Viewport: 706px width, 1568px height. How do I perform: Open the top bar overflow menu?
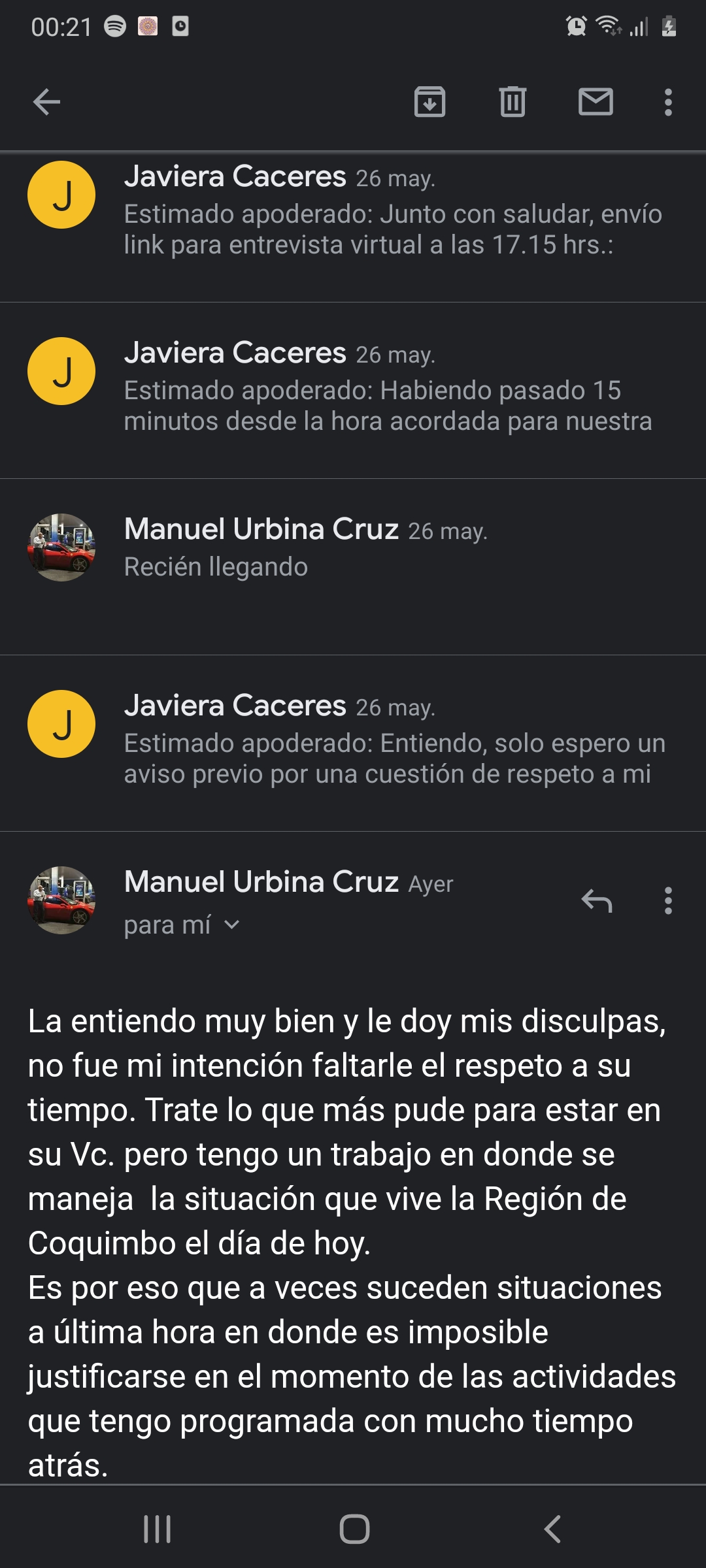click(667, 103)
